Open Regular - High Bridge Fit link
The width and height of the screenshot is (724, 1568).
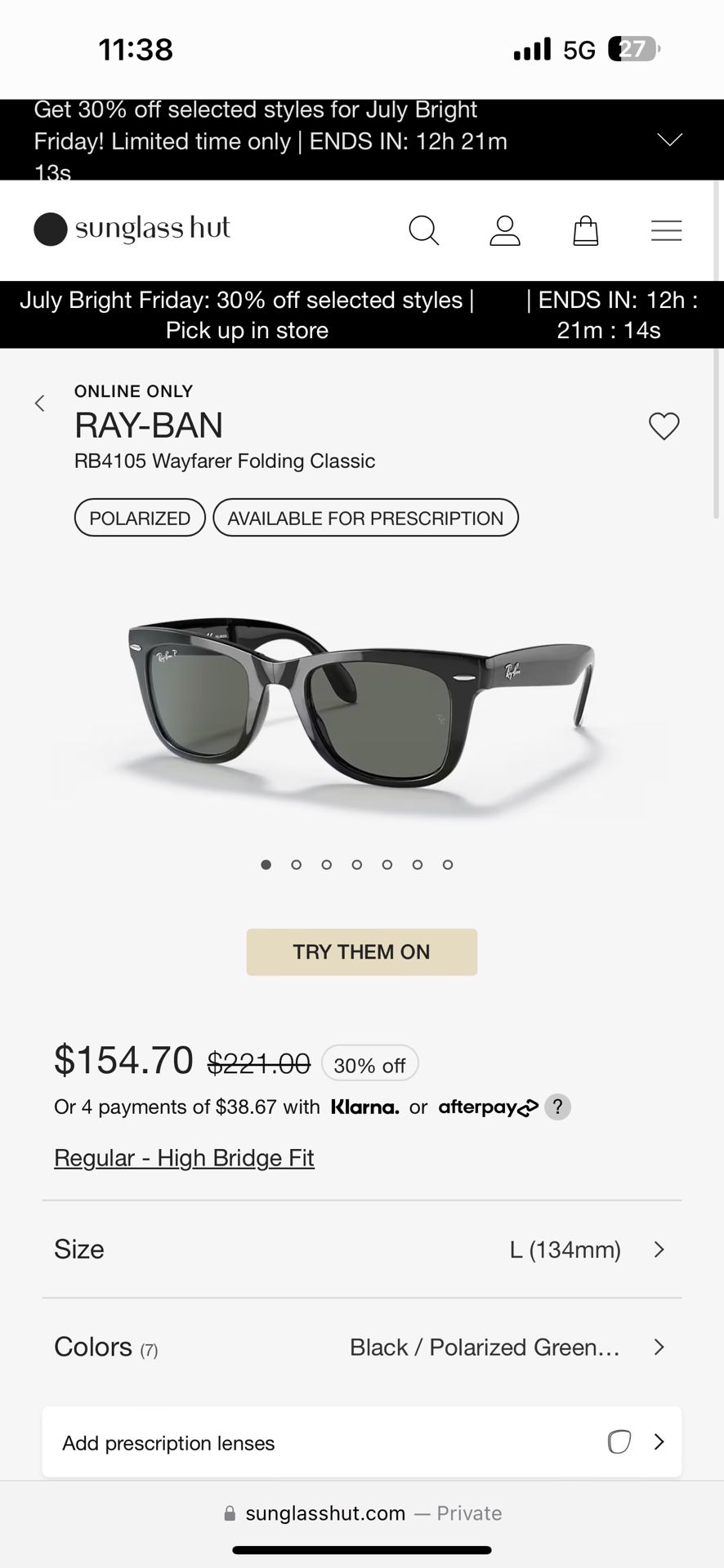184,1157
